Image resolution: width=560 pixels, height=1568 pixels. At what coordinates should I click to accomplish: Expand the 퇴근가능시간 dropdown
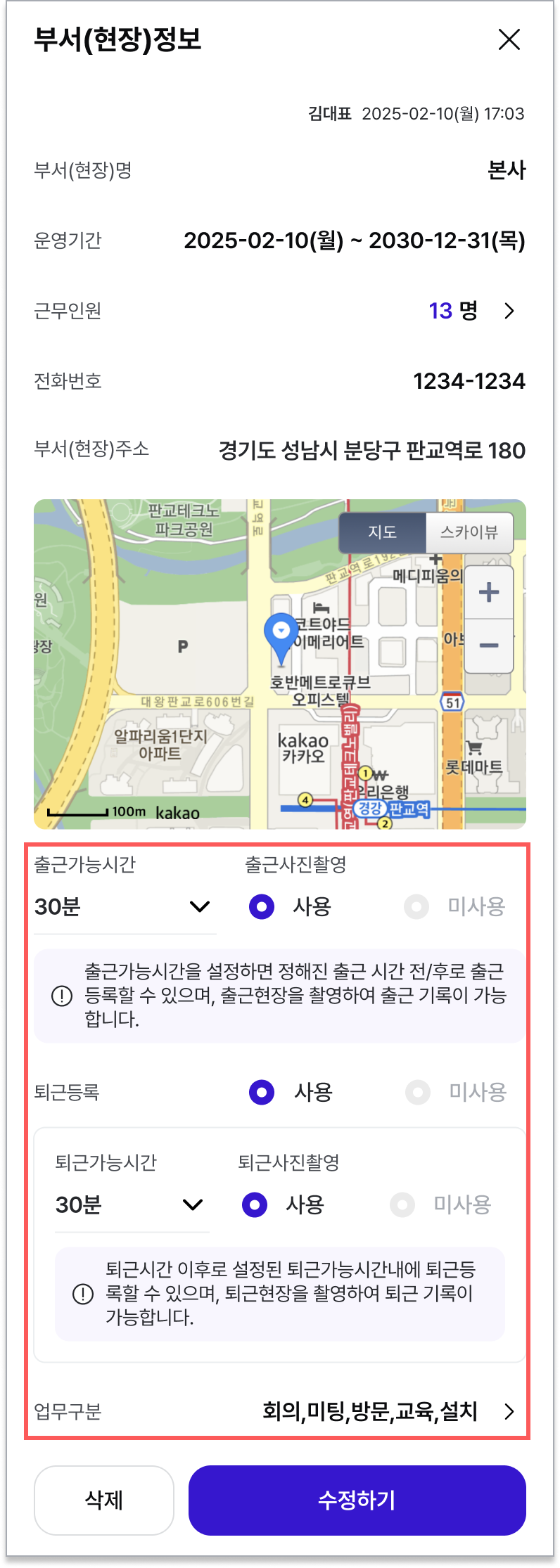tap(131, 1204)
